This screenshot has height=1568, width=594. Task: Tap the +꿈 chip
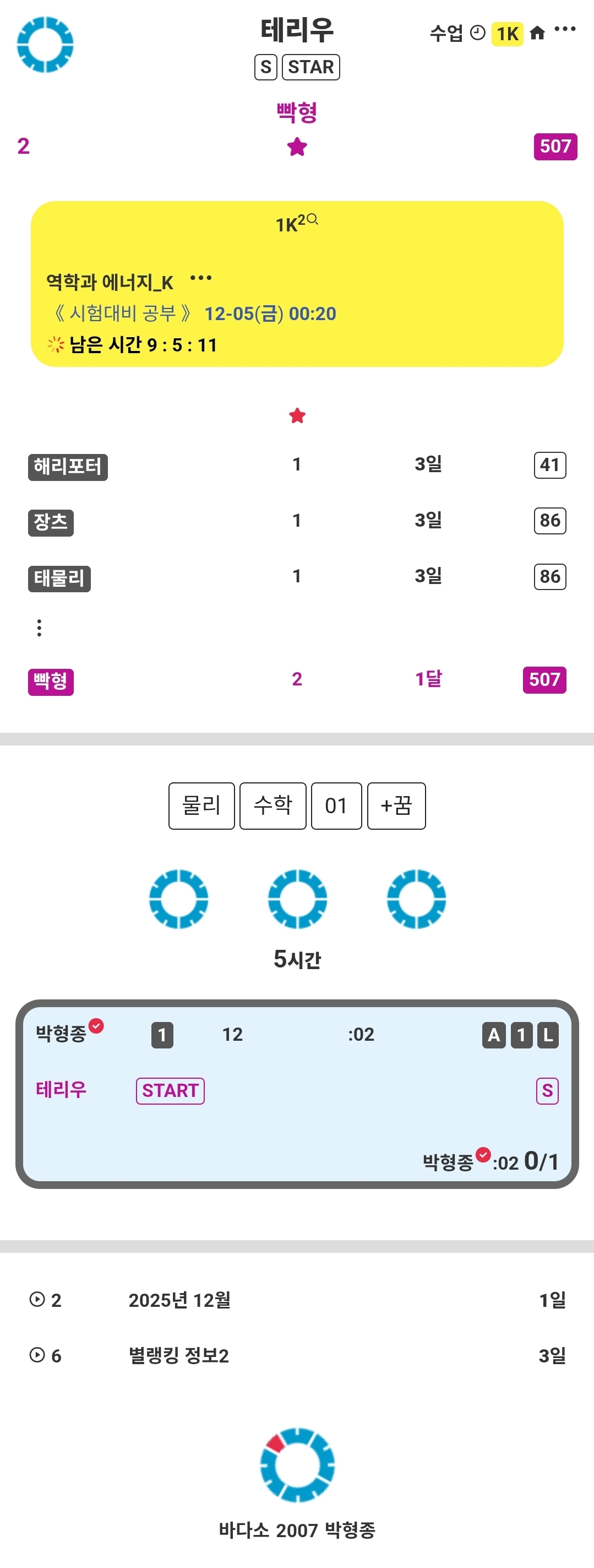[396, 806]
